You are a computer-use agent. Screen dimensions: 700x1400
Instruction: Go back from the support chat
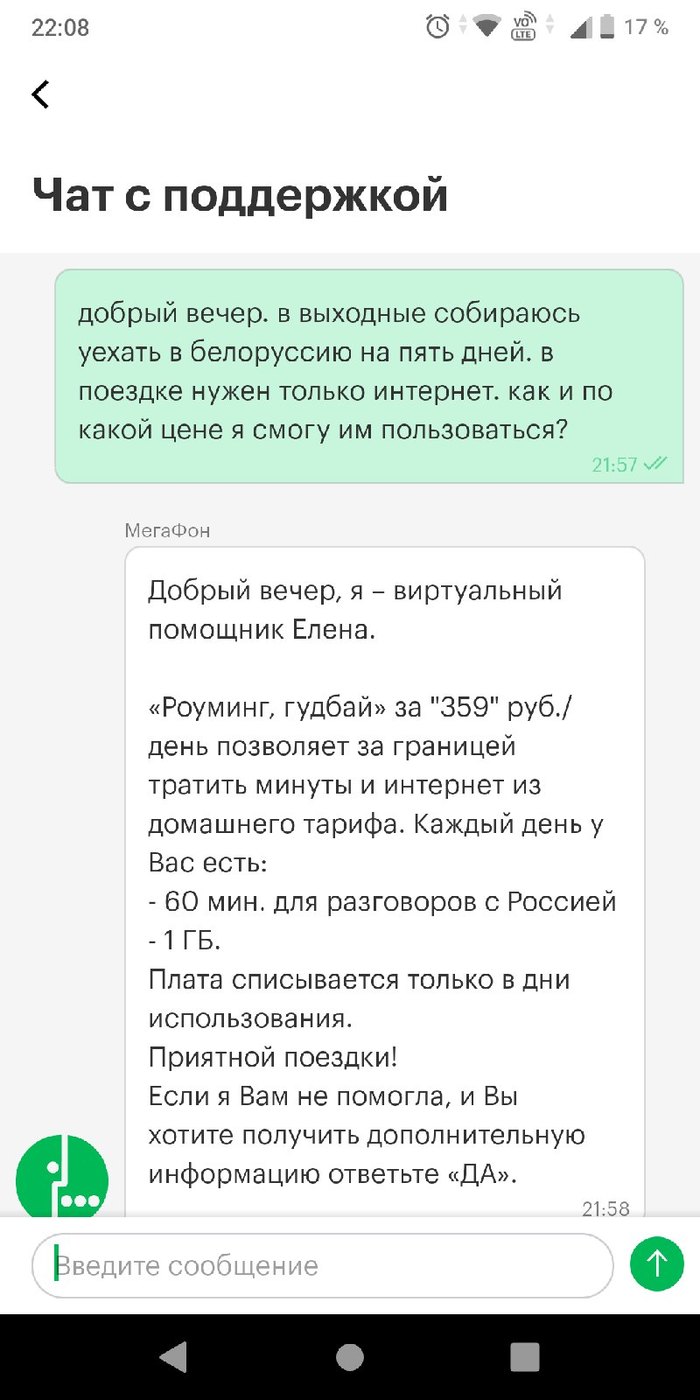[40, 94]
